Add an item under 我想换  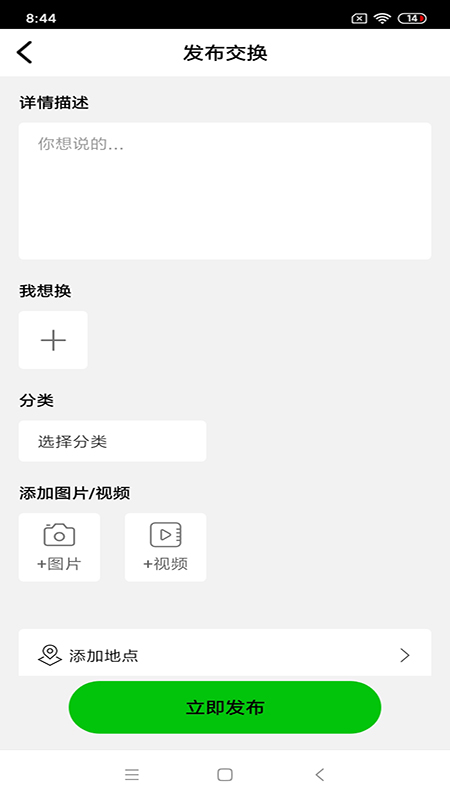point(53,340)
